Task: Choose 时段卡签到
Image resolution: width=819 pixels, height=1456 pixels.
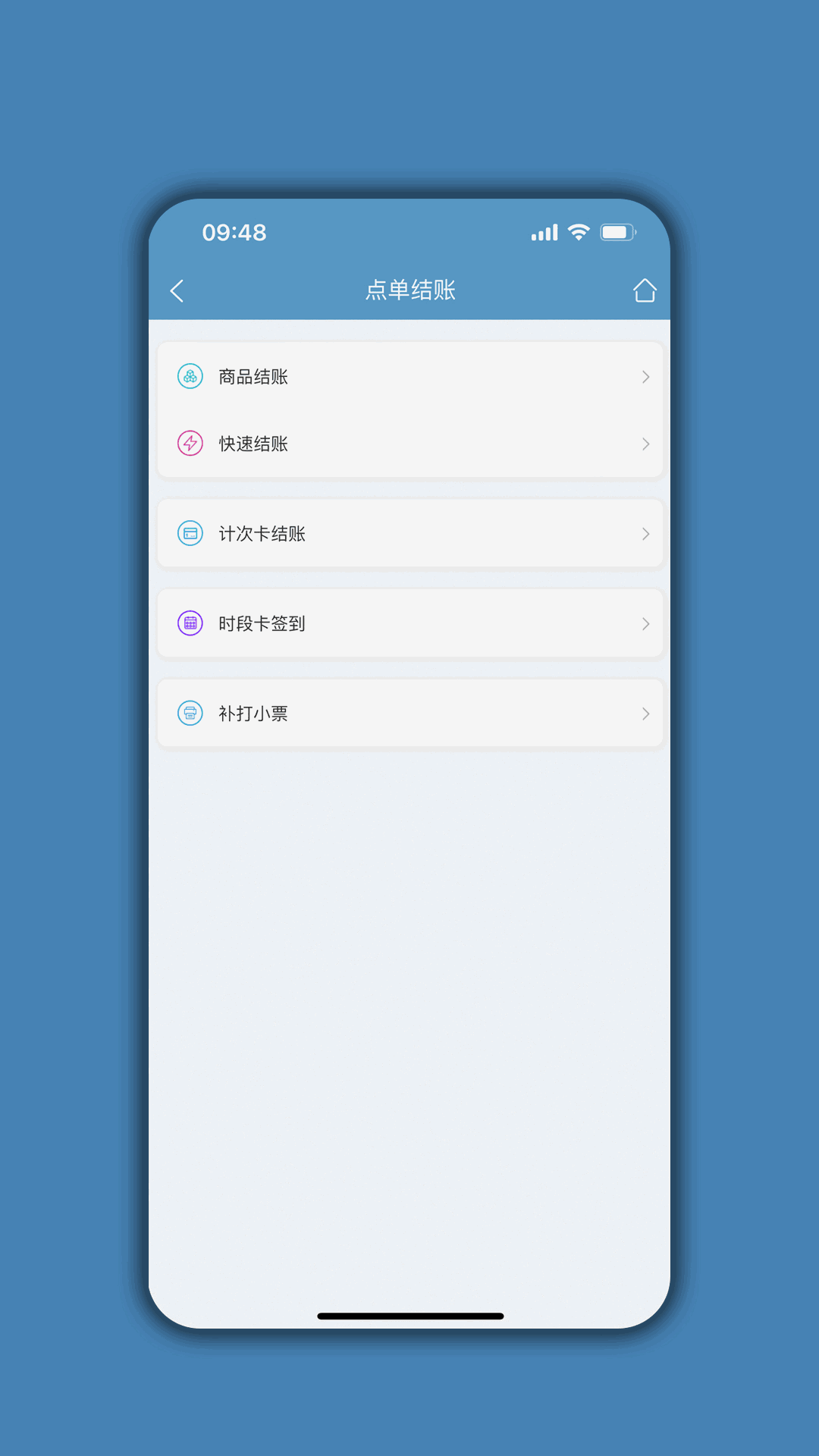Action: (409, 623)
